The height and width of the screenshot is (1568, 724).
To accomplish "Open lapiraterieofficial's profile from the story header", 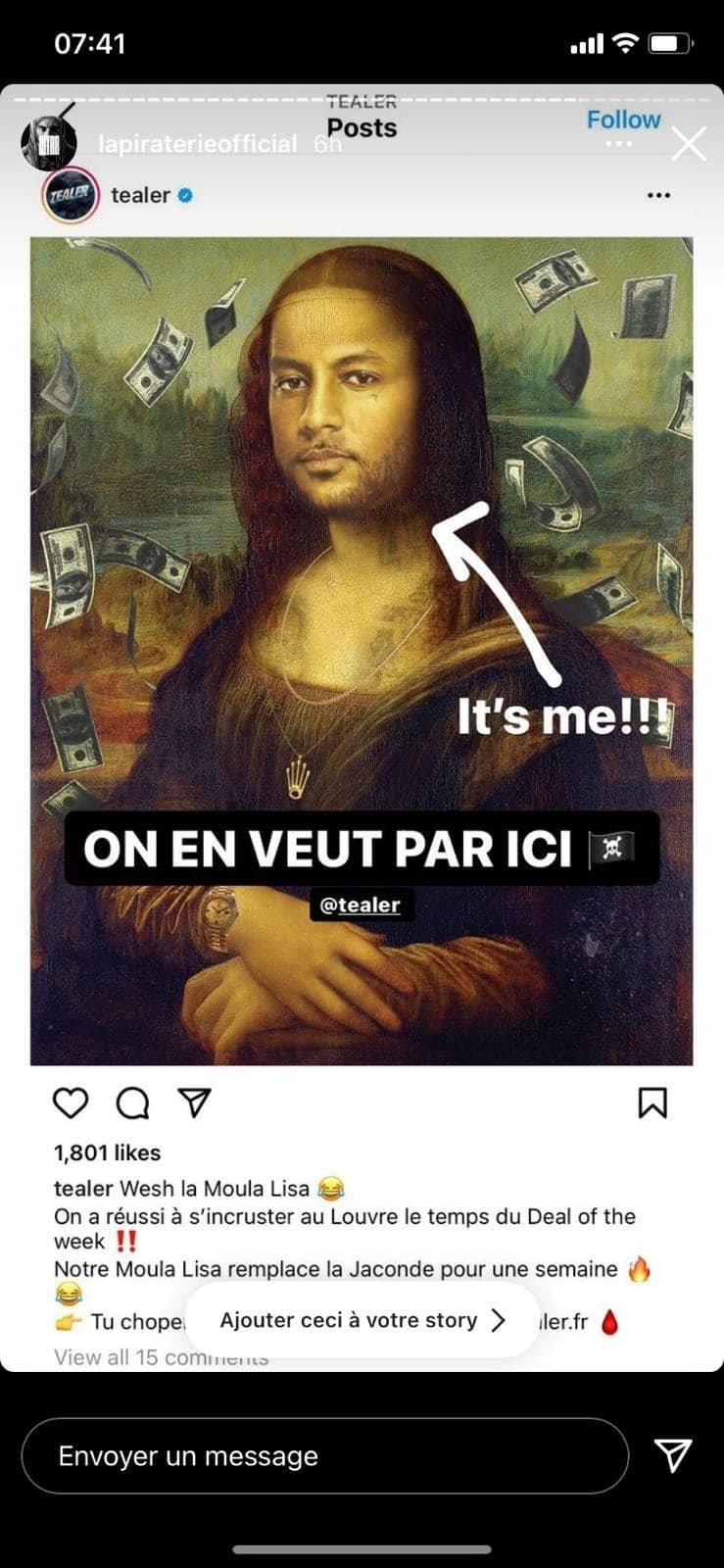I will coord(197,144).
